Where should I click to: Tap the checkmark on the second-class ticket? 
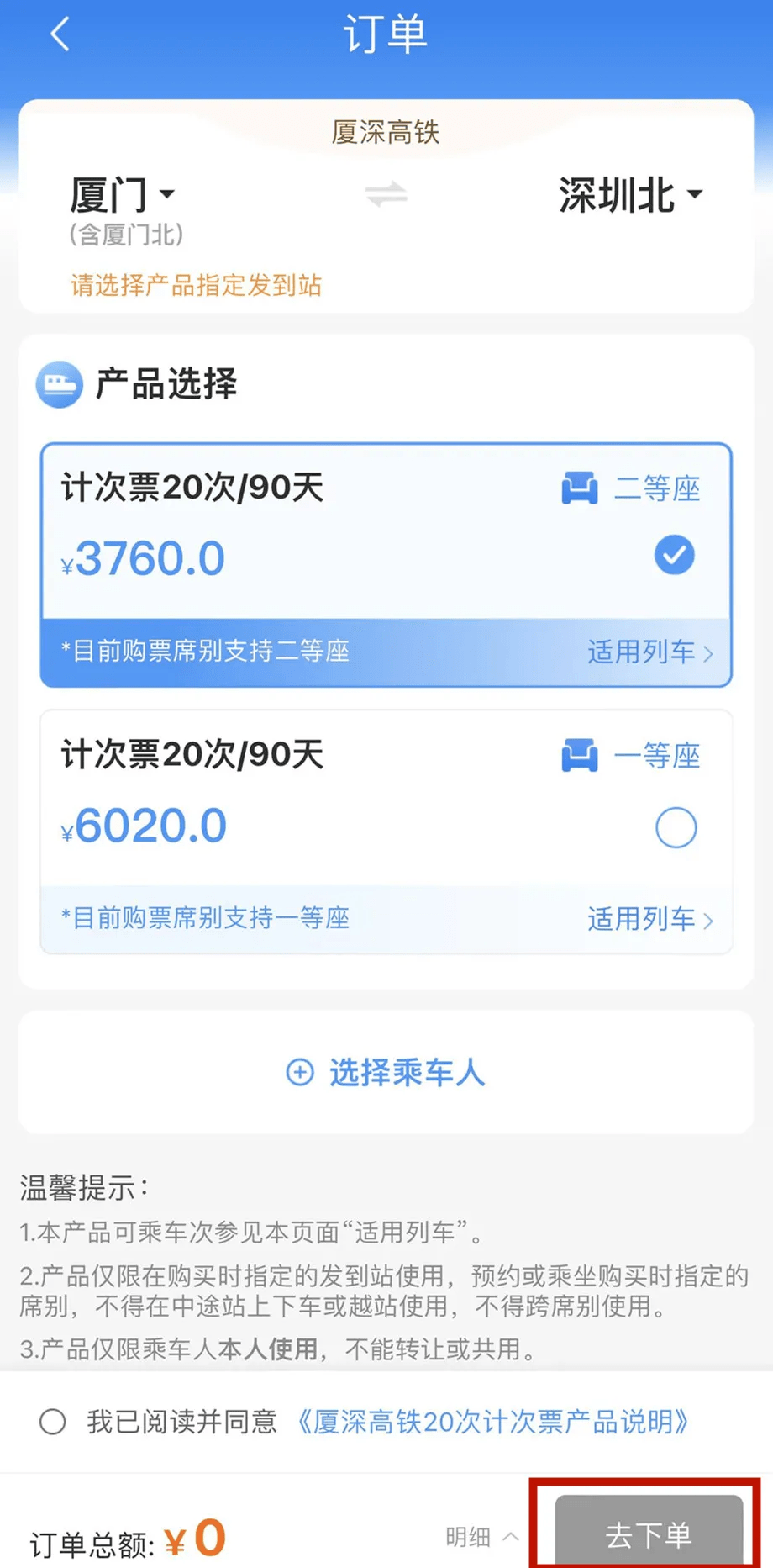coord(674,554)
